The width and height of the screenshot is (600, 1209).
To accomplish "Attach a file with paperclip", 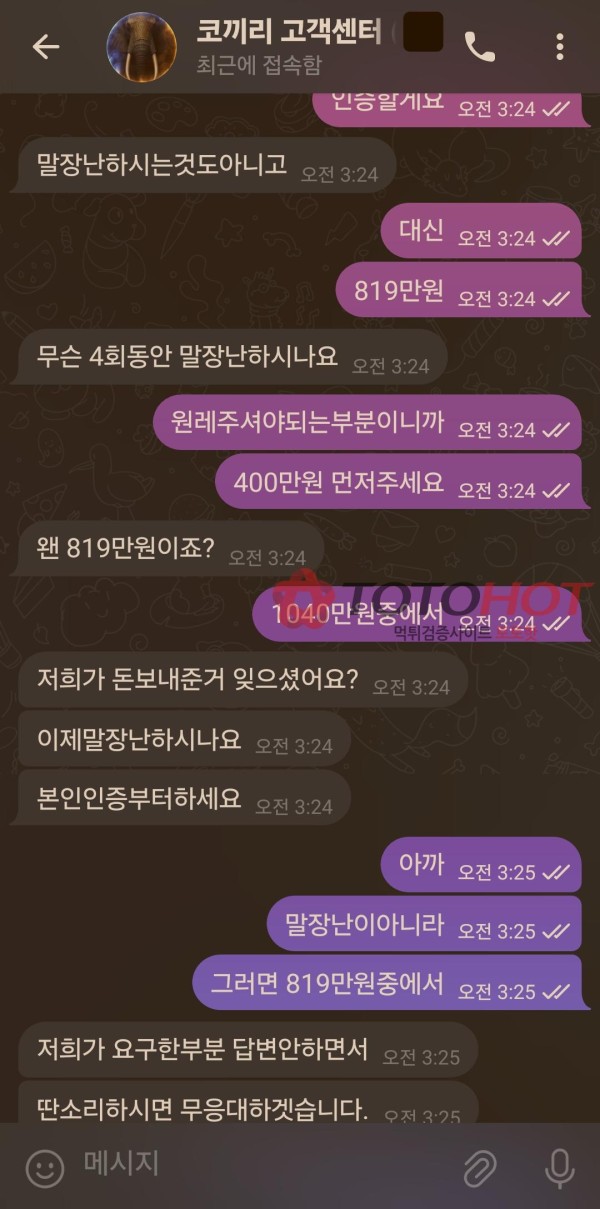I will [481, 1167].
